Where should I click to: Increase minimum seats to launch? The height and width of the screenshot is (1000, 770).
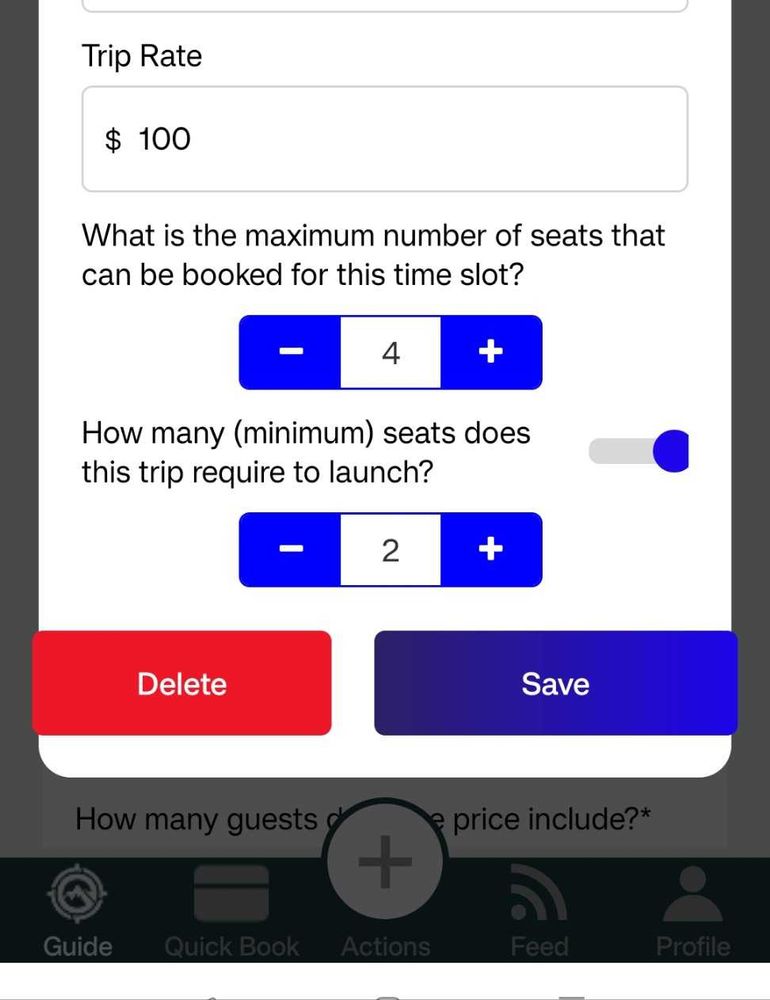[x=490, y=549]
